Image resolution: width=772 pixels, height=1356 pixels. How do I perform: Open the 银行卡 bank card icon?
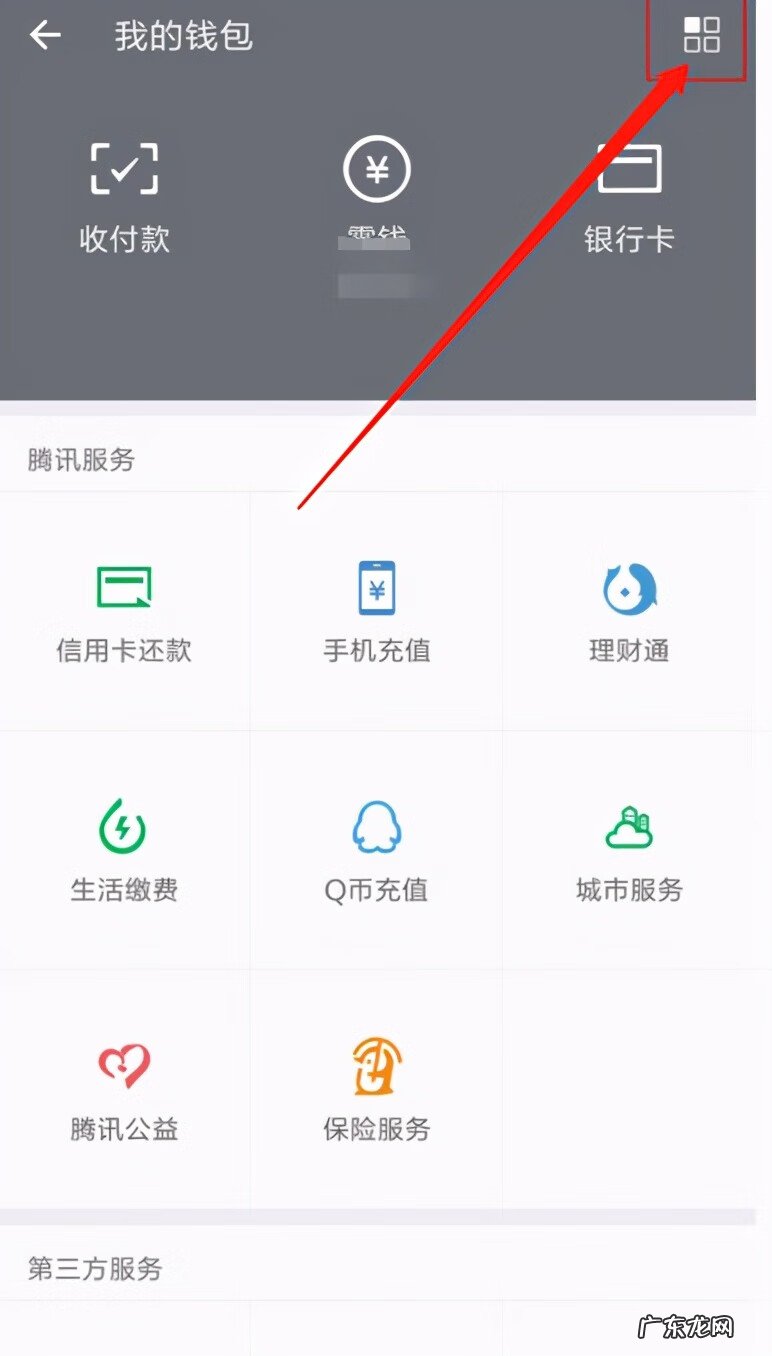coord(628,170)
